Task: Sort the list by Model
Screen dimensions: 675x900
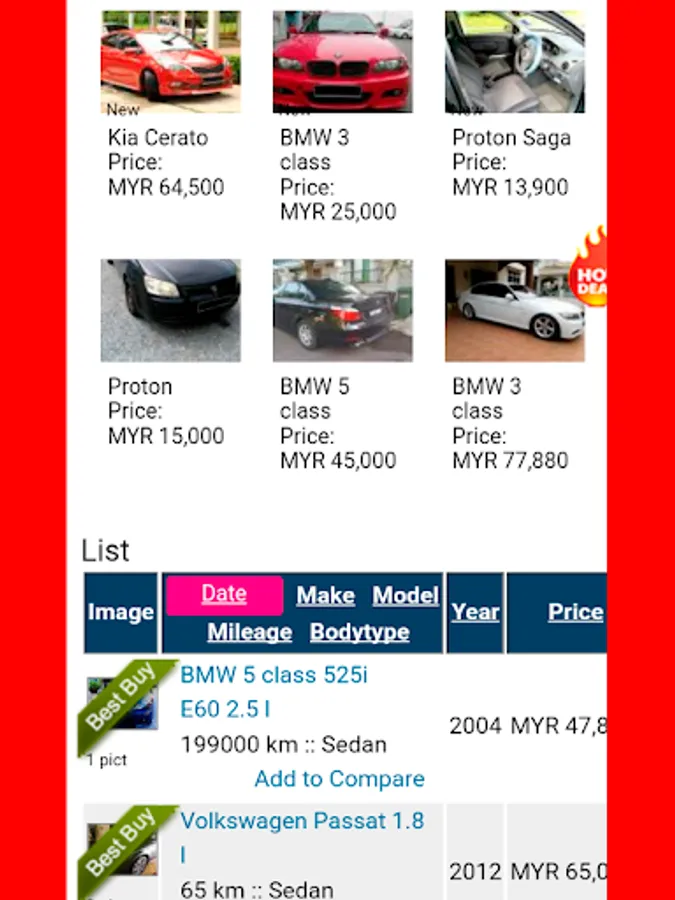Action: pyautogui.click(x=405, y=596)
